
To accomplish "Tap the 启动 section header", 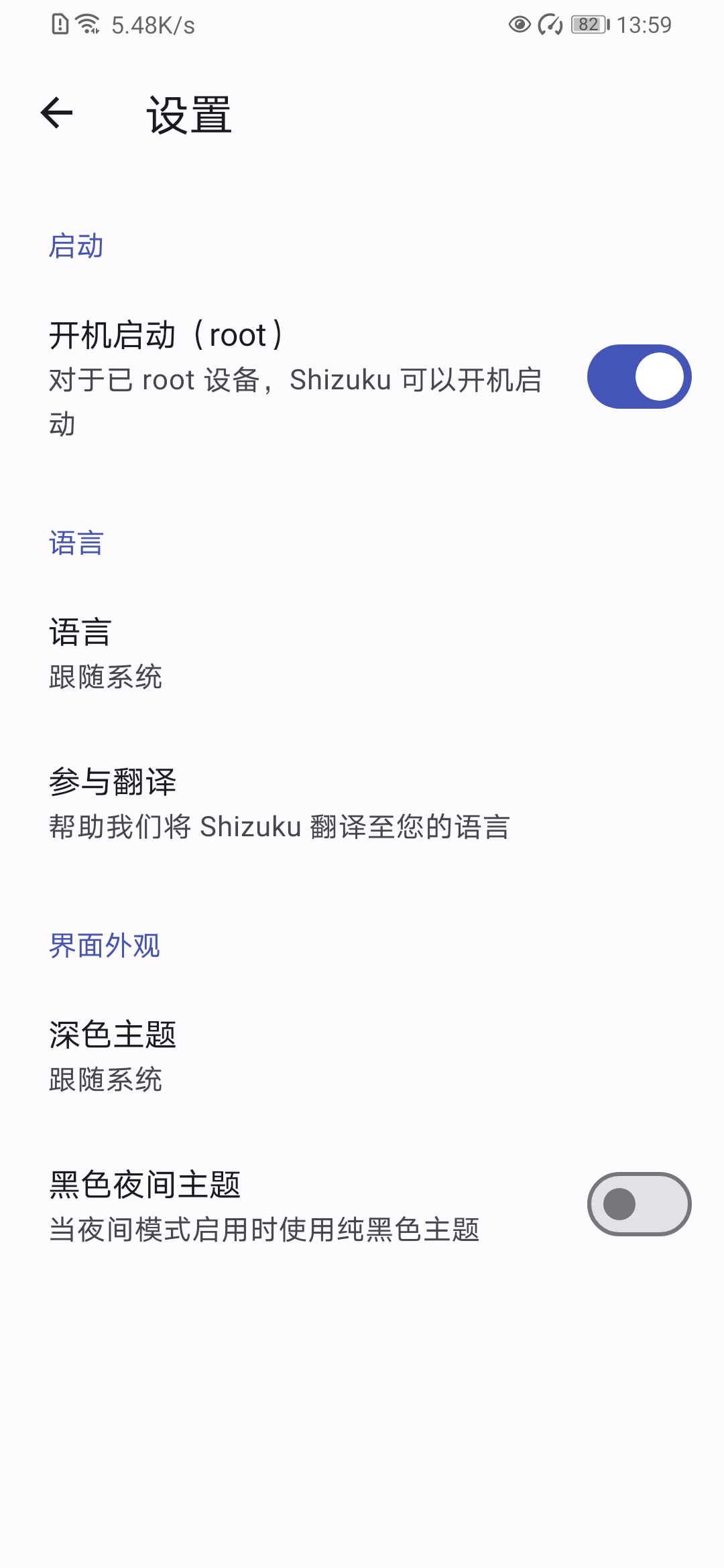I will click(x=76, y=246).
